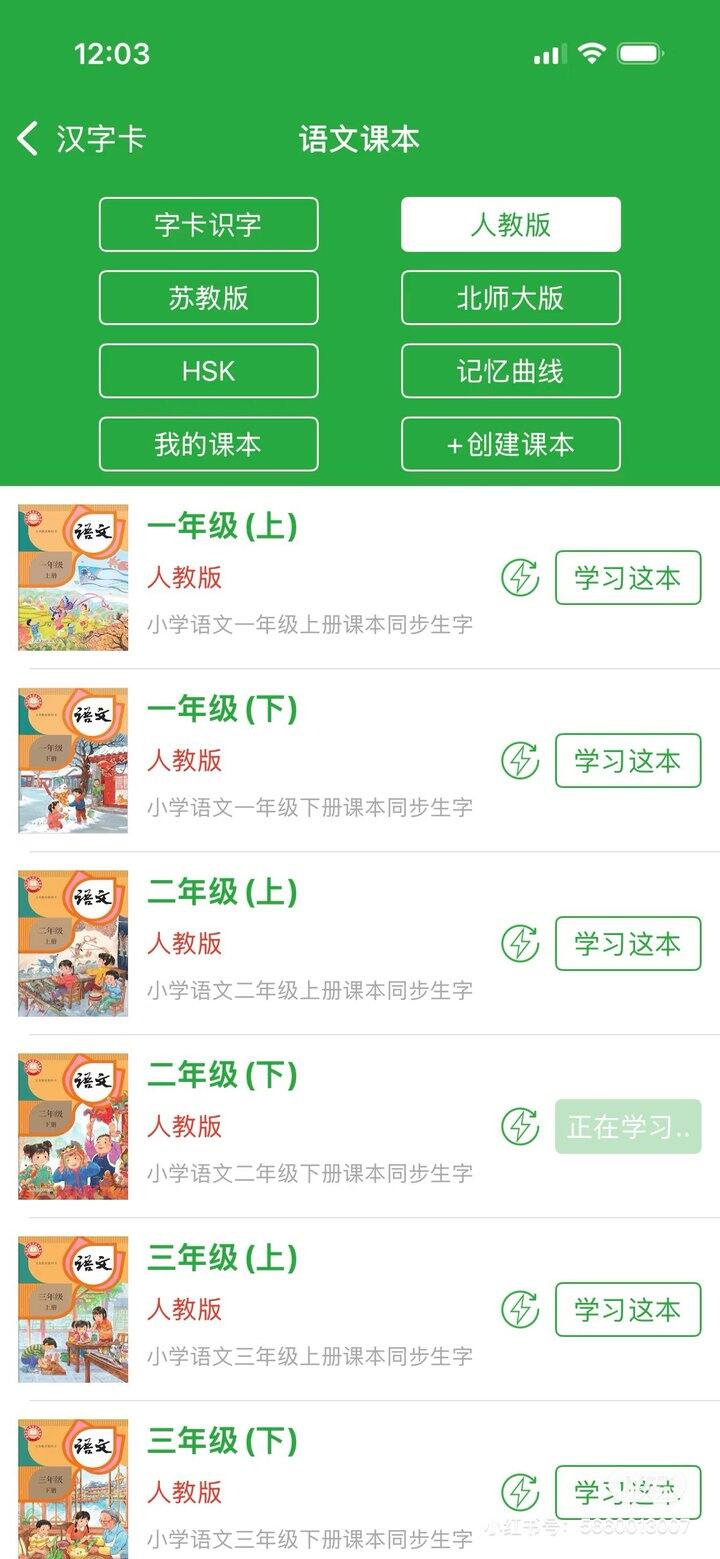The width and height of the screenshot is (720, 1559).
Task: Switch to 人教版 textbooks
Action: point(510,224)
